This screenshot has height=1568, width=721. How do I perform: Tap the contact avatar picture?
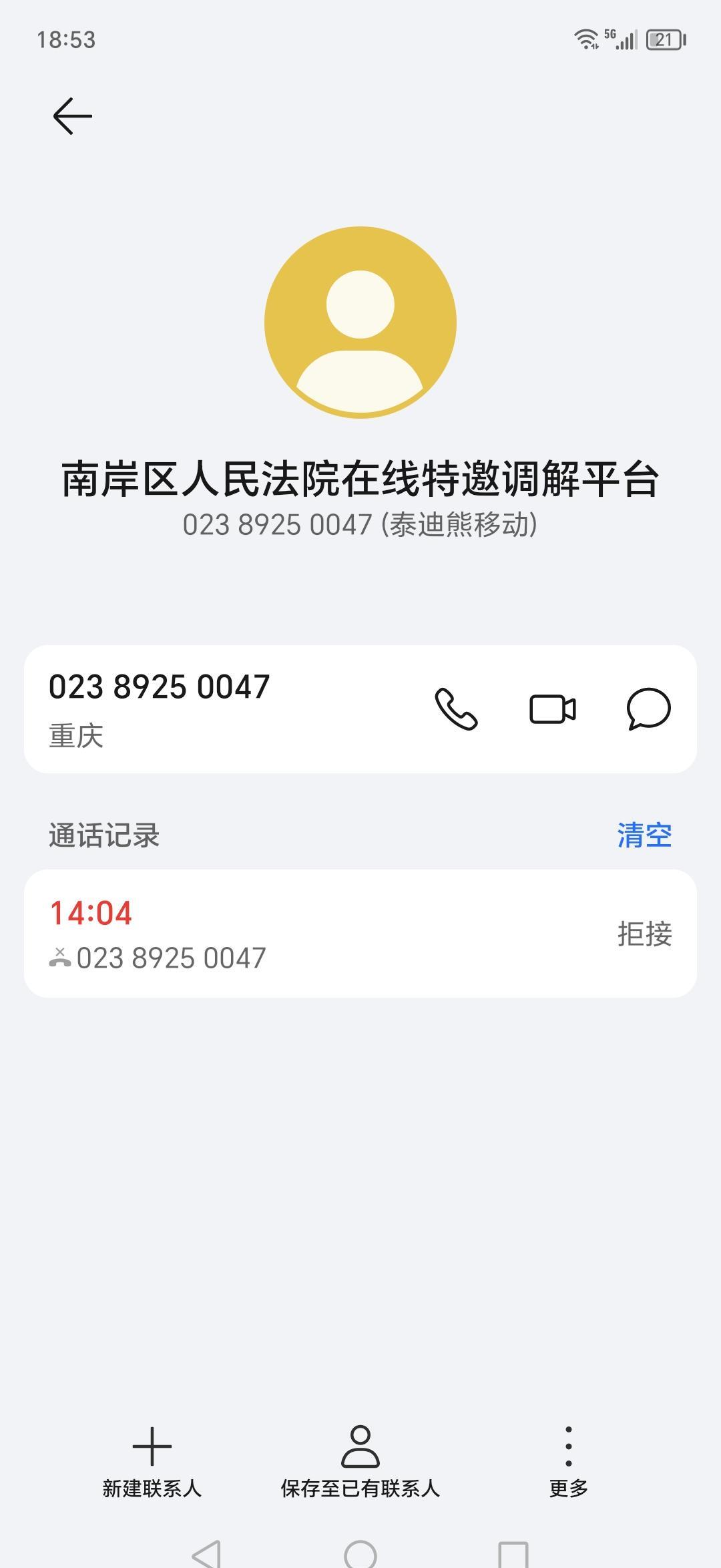pyautogui.click(x=360, y=322)
